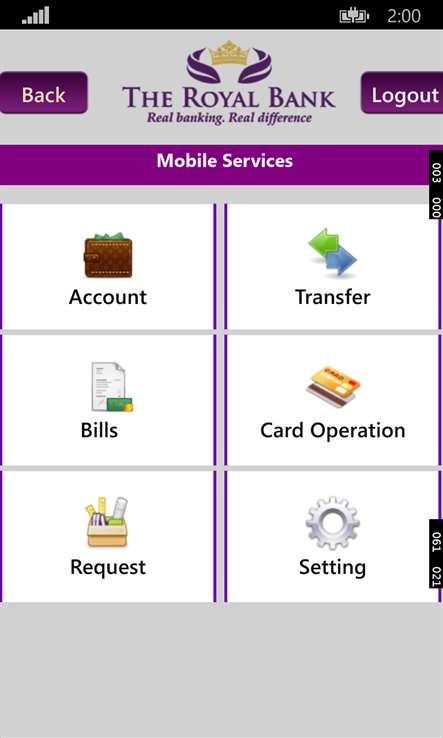Open Card Operation
The height and width of the screenshot is (738, 443).
[x=332, y=400]
